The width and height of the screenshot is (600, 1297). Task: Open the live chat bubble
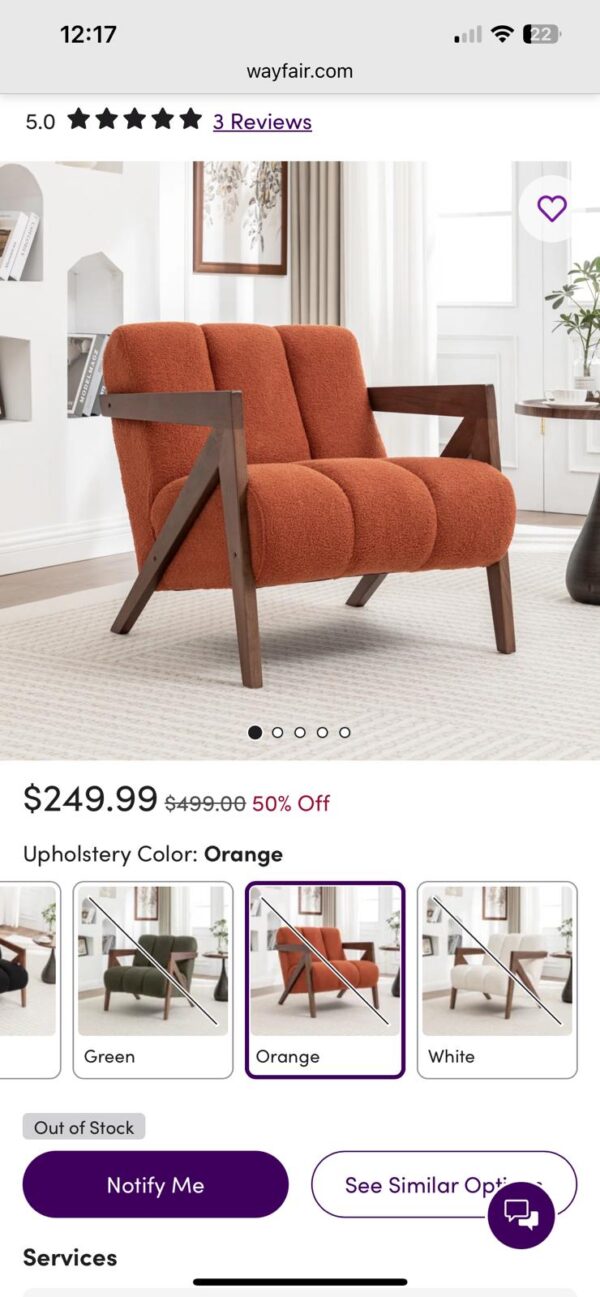521,1215
